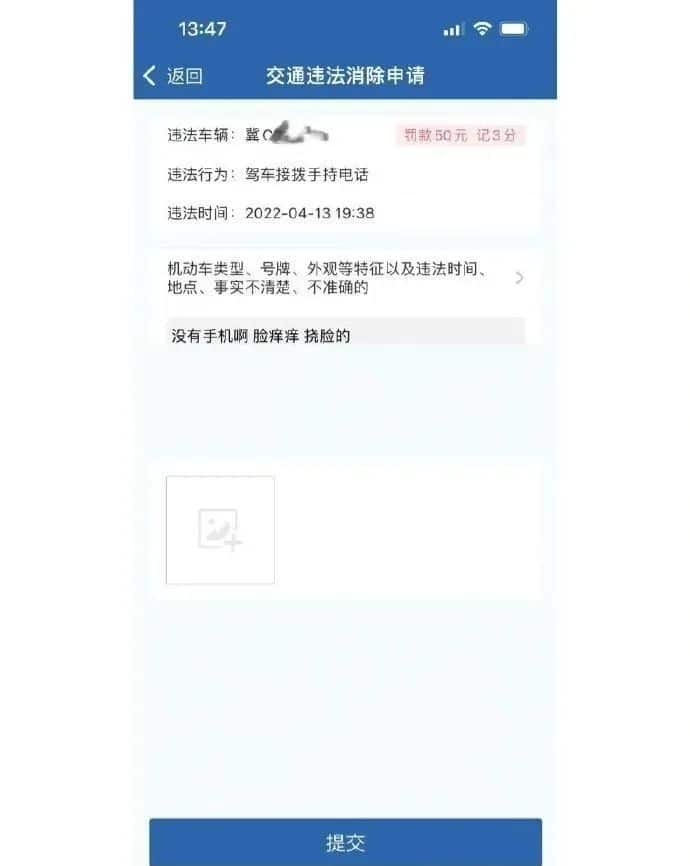Viewport: 690px width, 866px height.
Task: Open the appeal reason selector row
Action: tap(345, 279)
